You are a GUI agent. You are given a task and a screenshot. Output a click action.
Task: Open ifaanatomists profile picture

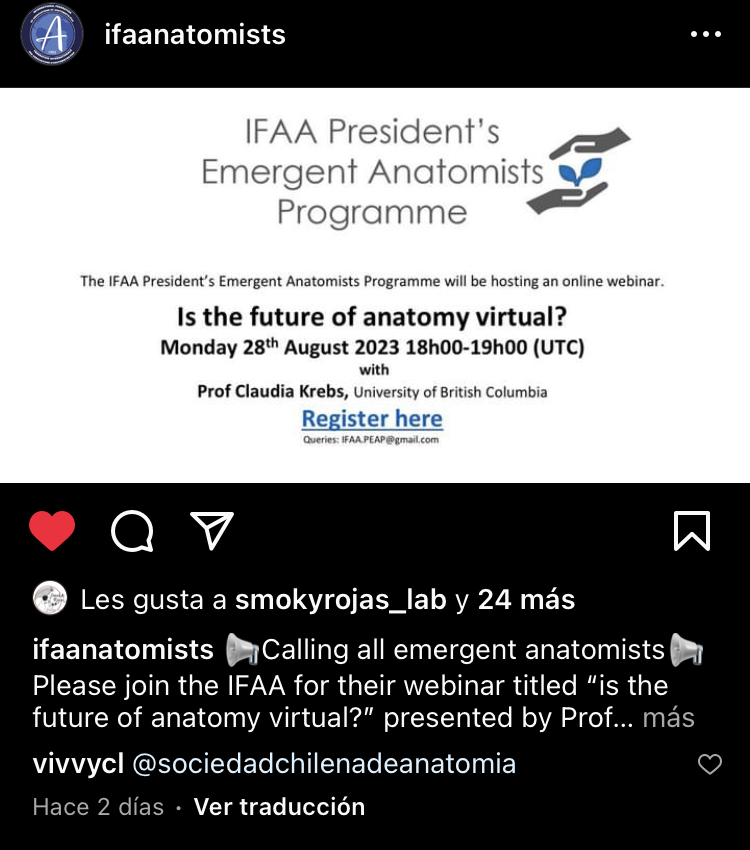click(53, 35)
